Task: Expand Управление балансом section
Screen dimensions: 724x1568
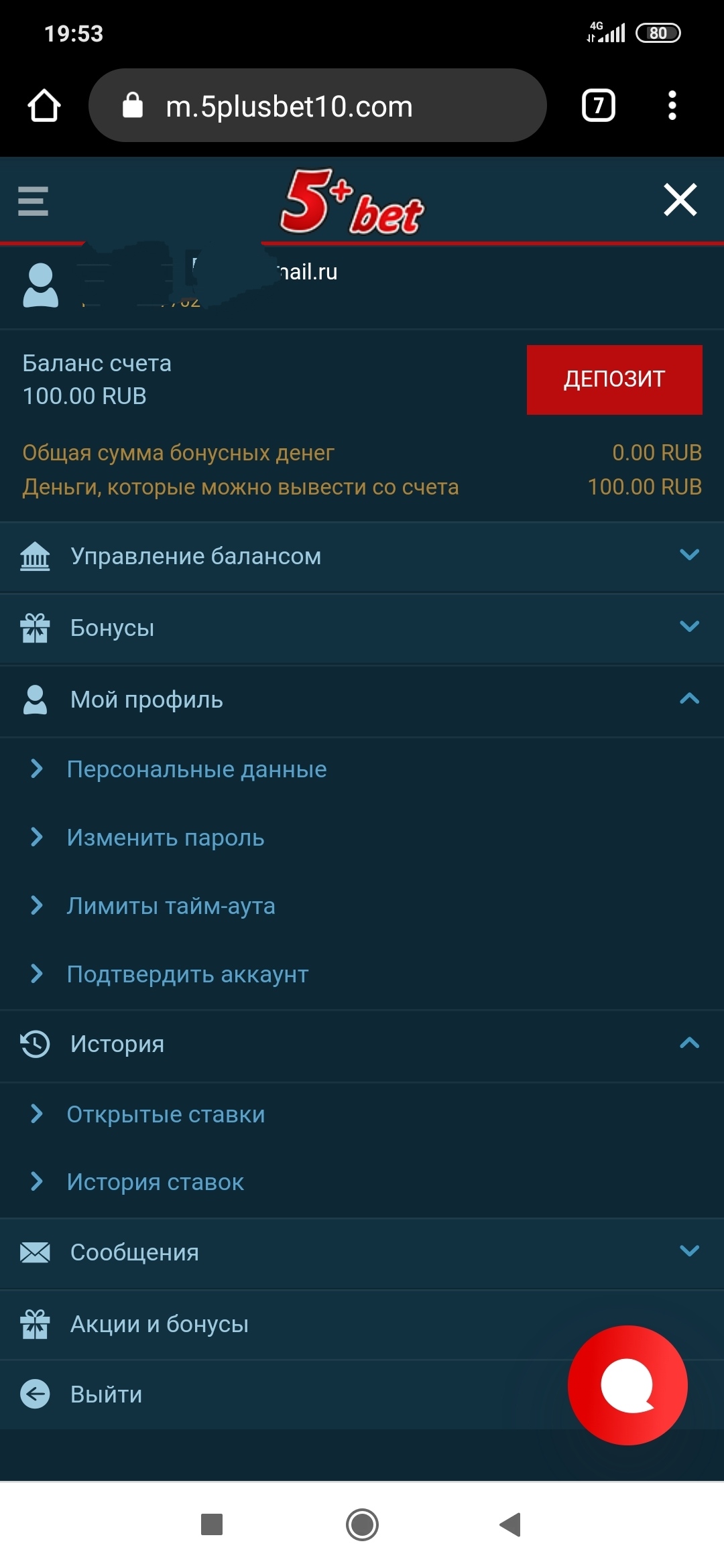Action: pyautogui.click(x=362, y=556)
